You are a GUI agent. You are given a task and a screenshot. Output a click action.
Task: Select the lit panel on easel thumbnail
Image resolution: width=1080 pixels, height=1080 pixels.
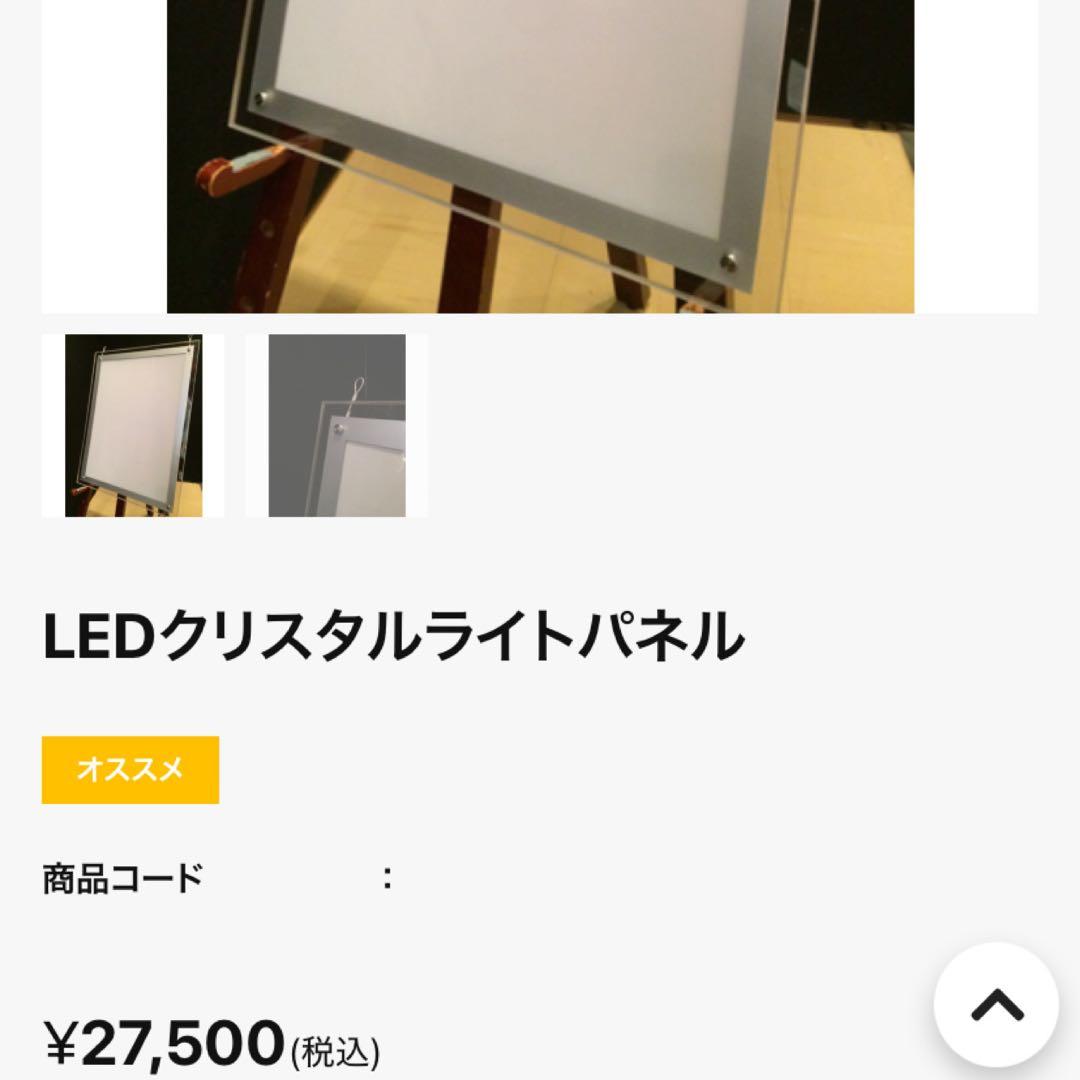click(x=133, y=425)
